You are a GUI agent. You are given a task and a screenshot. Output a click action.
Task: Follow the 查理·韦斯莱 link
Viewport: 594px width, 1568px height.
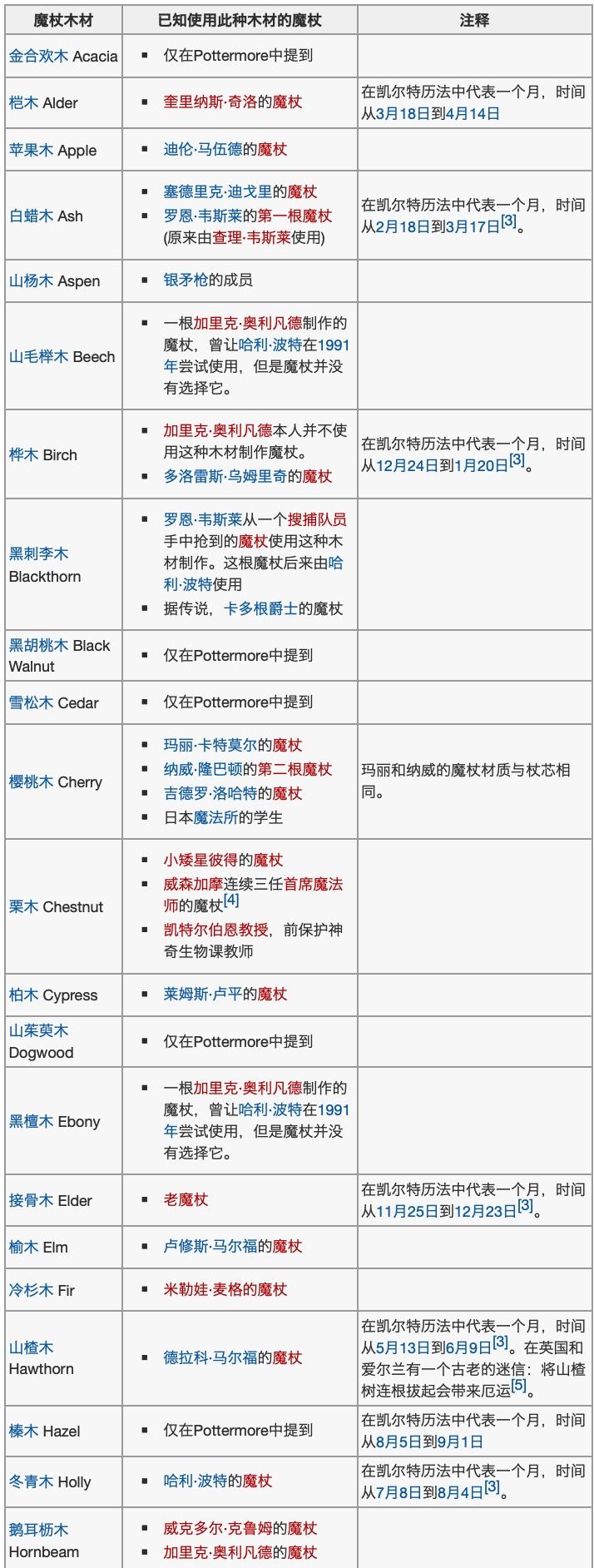251,237
